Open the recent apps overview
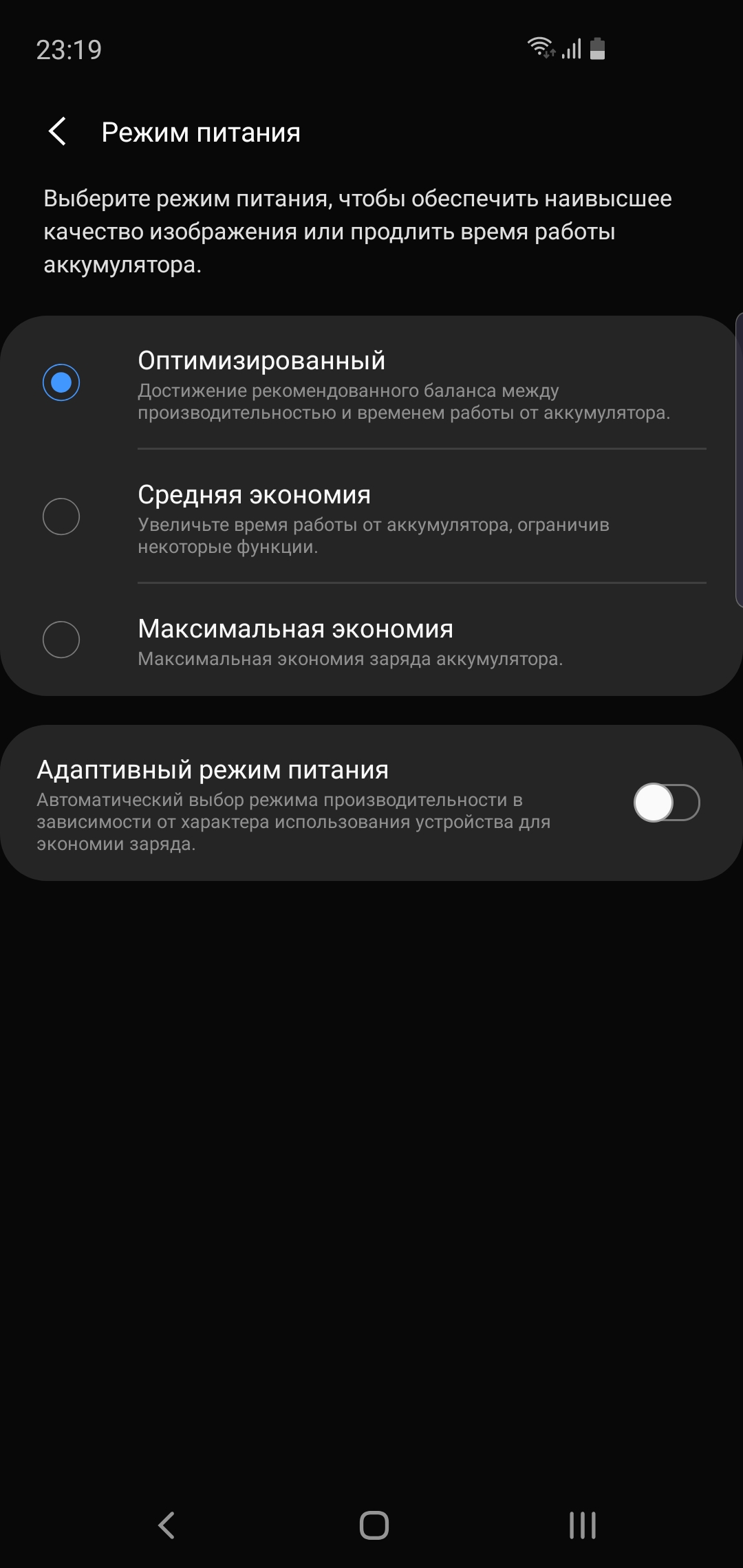This screenshot has width=743, height=1568. pyautogui.click(x=582, y=1525)
